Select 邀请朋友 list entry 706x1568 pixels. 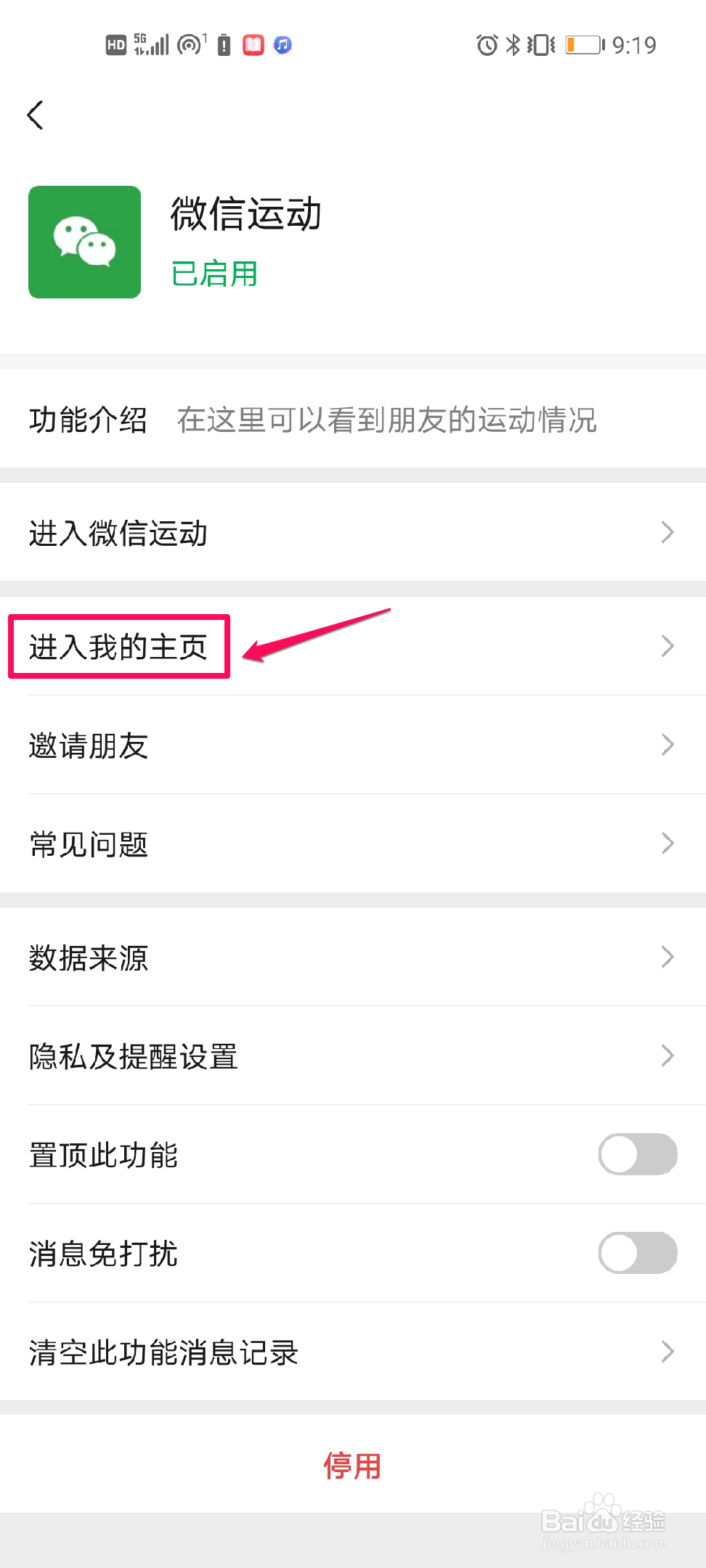(x=89, y=745)
